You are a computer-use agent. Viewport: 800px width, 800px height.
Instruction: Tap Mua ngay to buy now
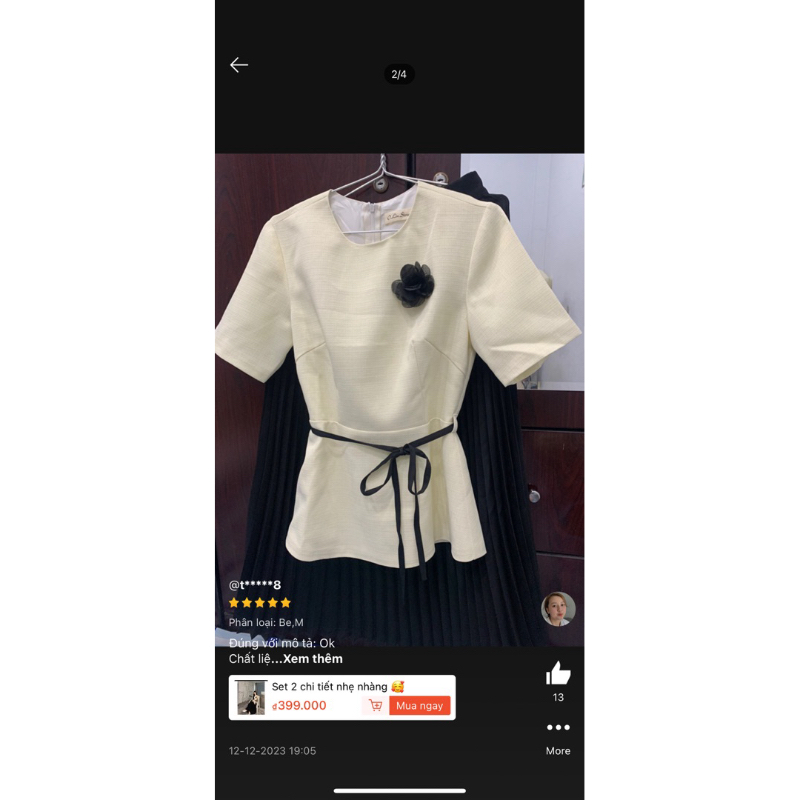pyautogui.click(x=419, y=705)
